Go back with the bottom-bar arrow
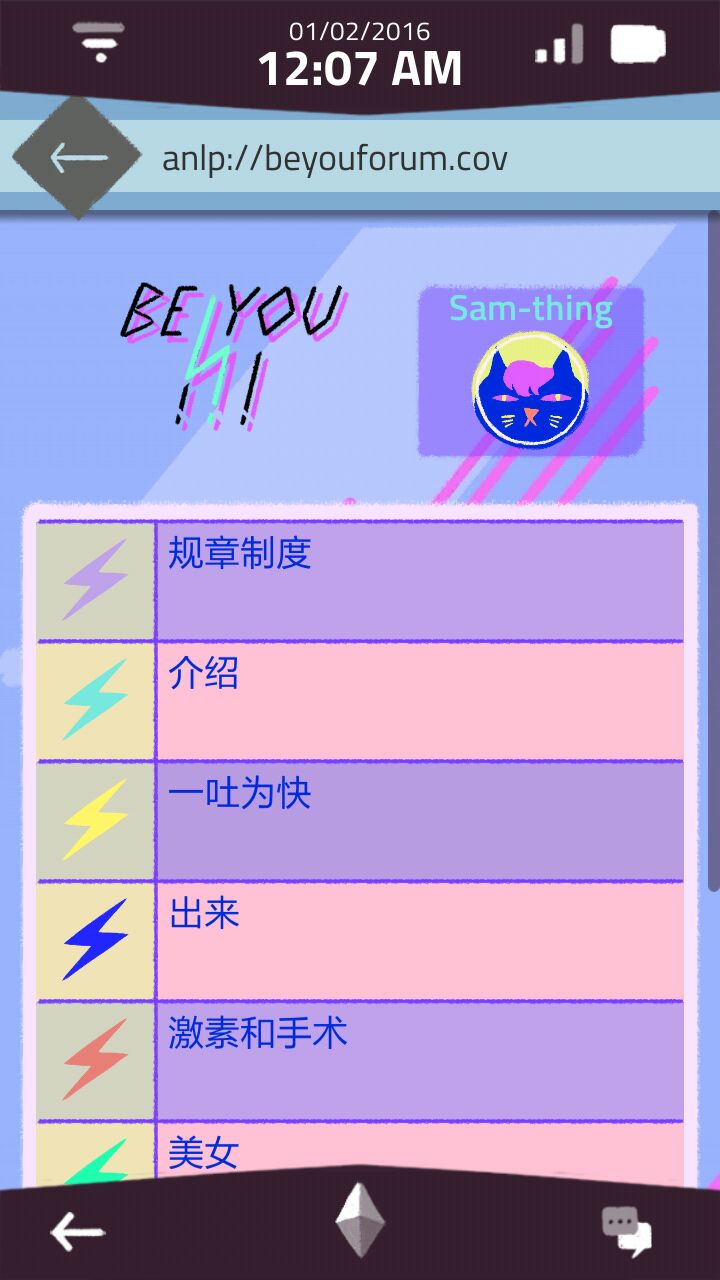This screenshot has width=720, height=1280. point(78,1231)
